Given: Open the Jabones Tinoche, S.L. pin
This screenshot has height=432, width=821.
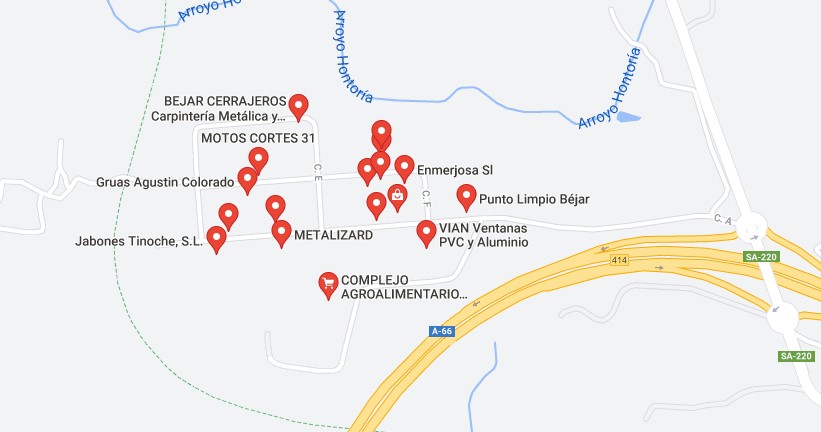Looking at the screenshot, I should (x=216, y=239).
